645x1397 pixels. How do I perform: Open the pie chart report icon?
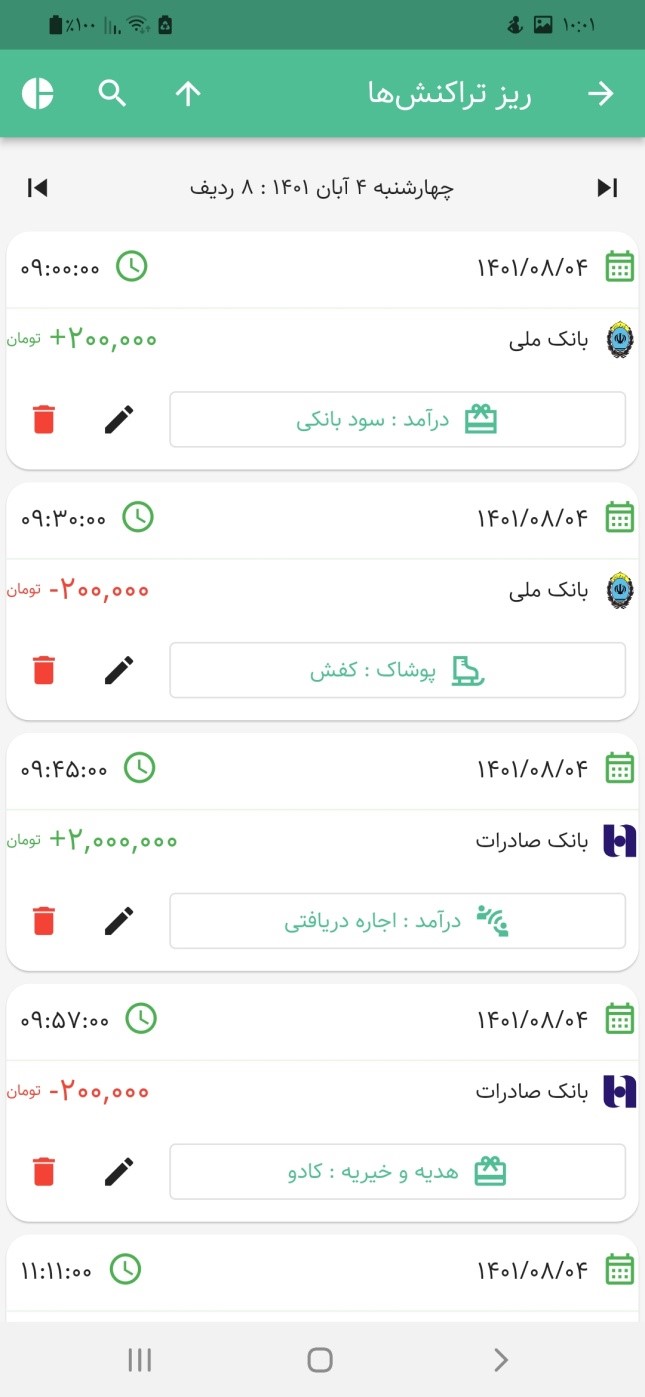[38, 94]
